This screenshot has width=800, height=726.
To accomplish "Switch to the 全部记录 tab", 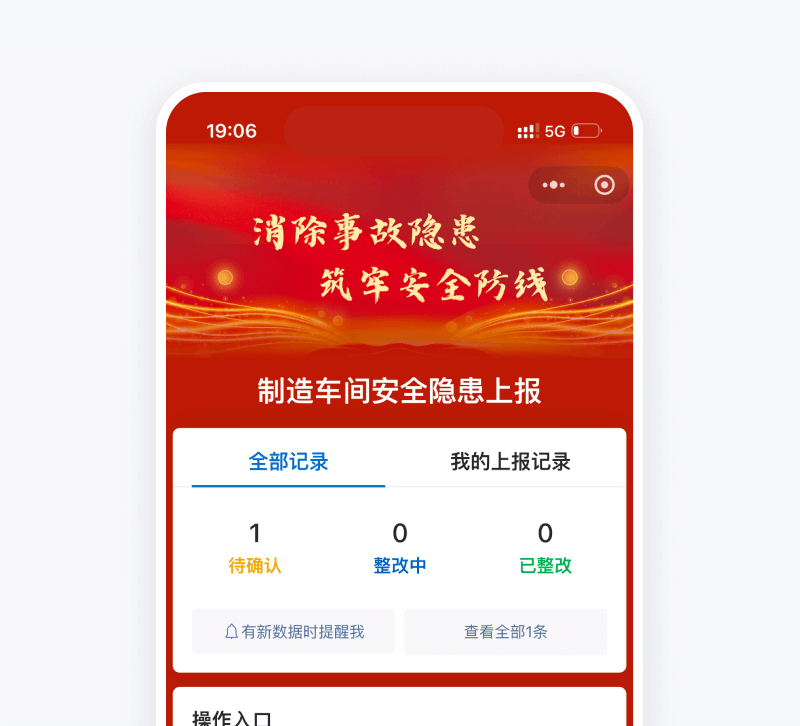I will pos(288,462).
